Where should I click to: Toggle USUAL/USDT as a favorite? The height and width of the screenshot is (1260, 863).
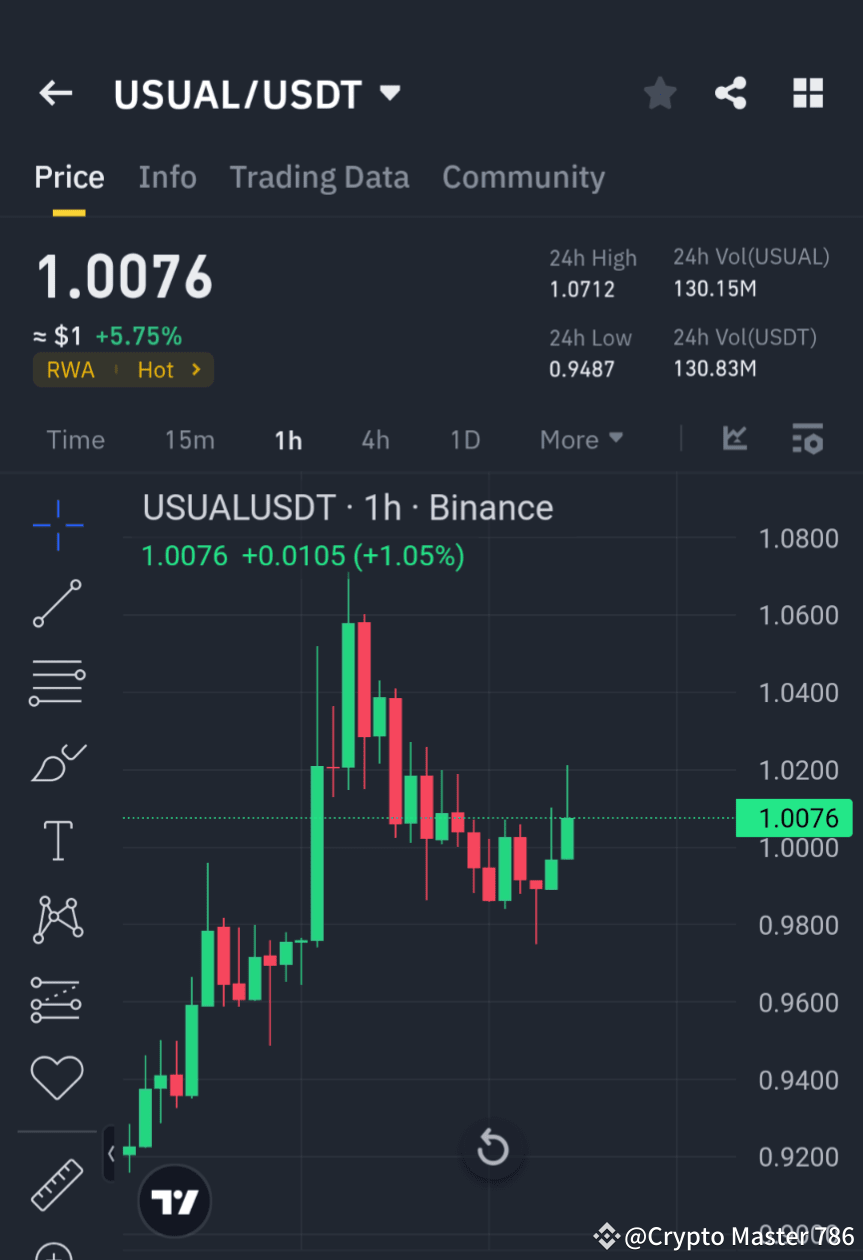coord(659,93)
